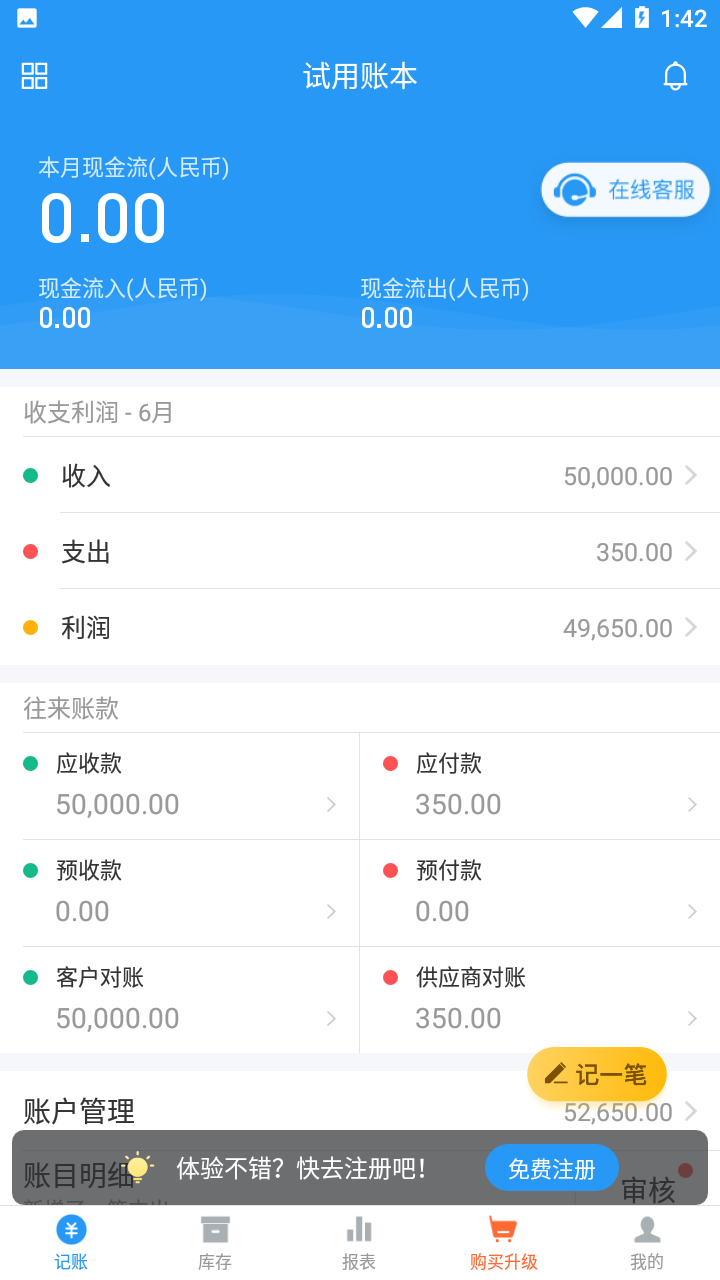This screenshot has height=1280, width=720.
Task: Switch to the 我的 profile tab
Action: pyautogui.click(x=647, y=1243)
